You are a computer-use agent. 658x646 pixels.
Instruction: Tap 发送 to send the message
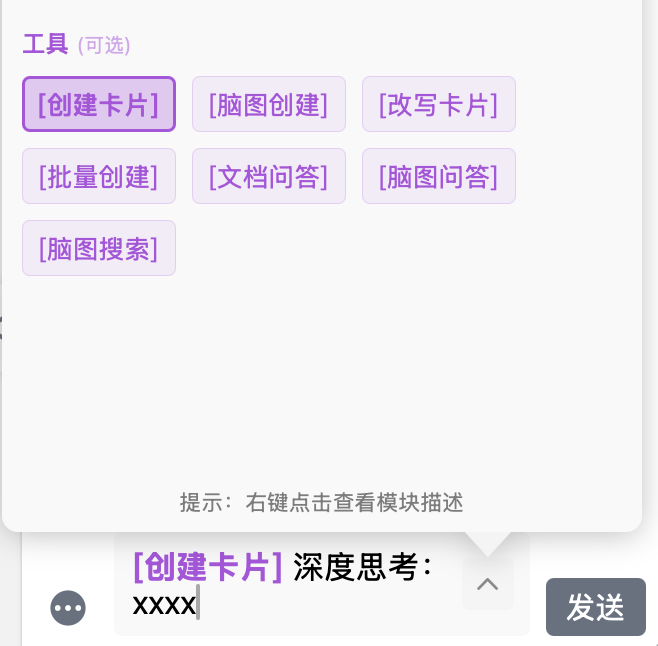(x=595, y=607)
